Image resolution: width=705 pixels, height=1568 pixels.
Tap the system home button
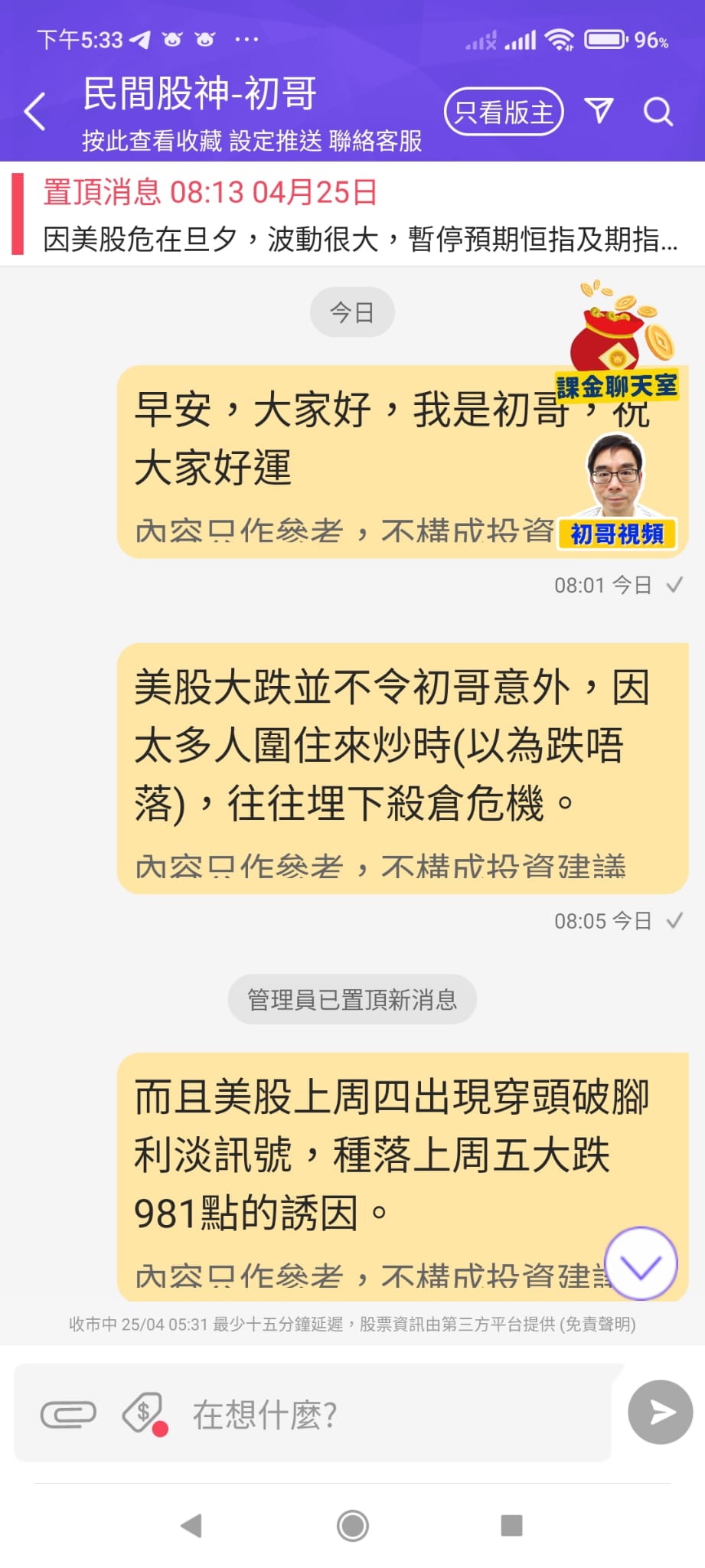point(353,1526)
